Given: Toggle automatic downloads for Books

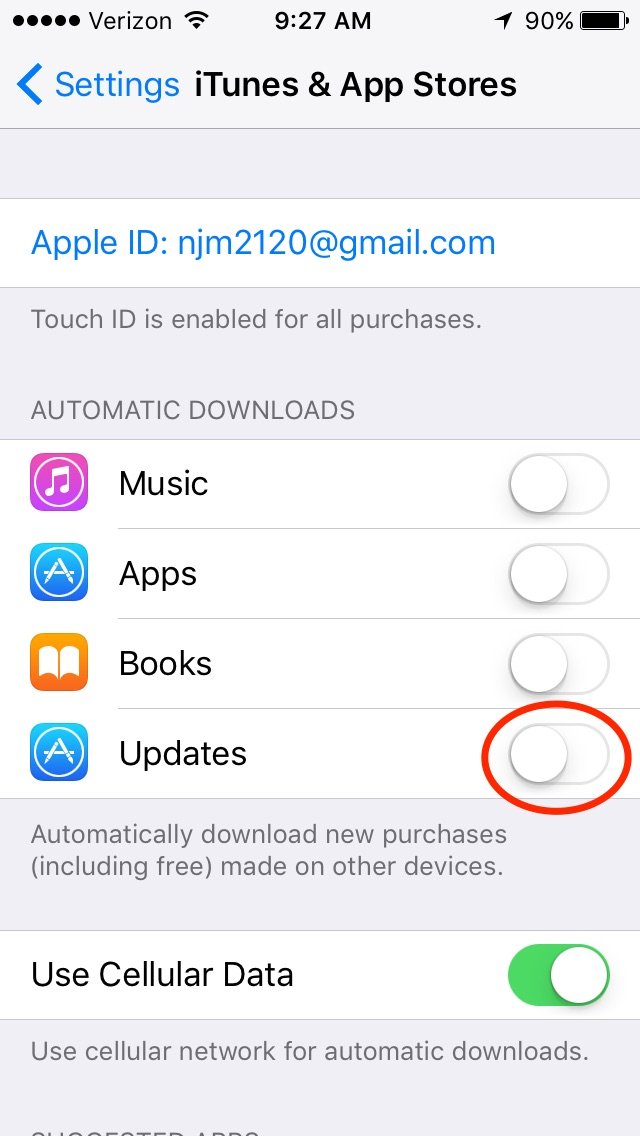Looking at the screenshot, I should [558, 664].
